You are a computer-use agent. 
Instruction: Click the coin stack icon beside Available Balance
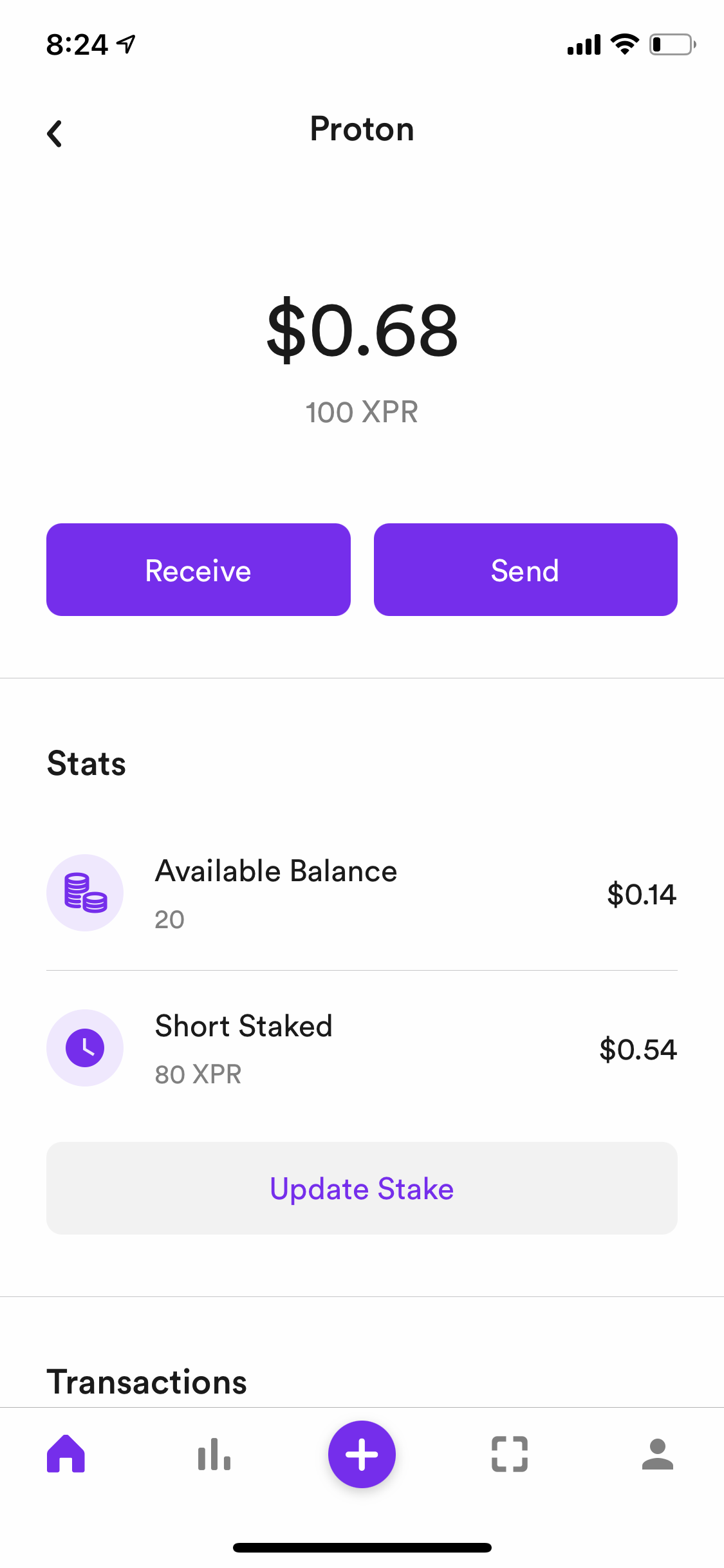[84, 893]
